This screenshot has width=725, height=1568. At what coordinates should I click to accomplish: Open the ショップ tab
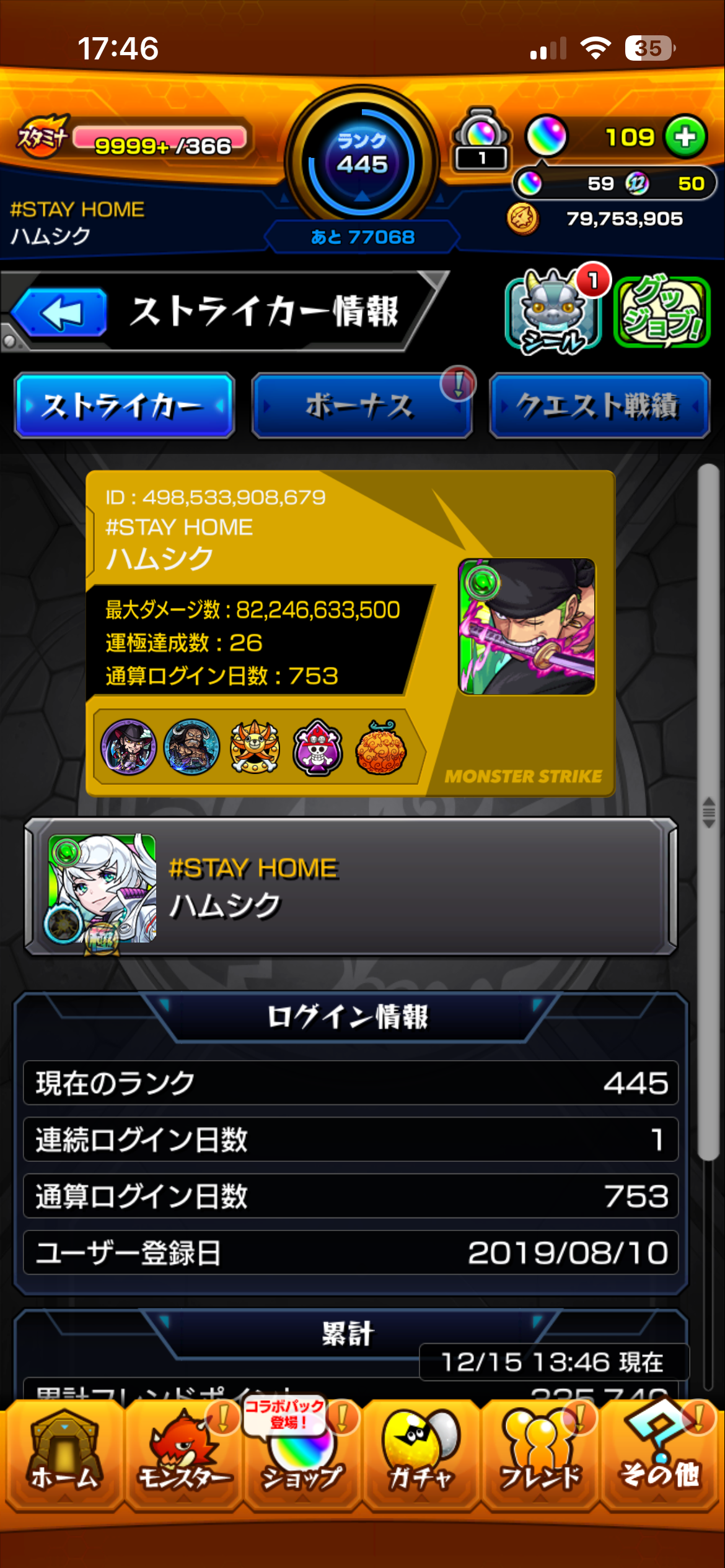[302, 1457]
